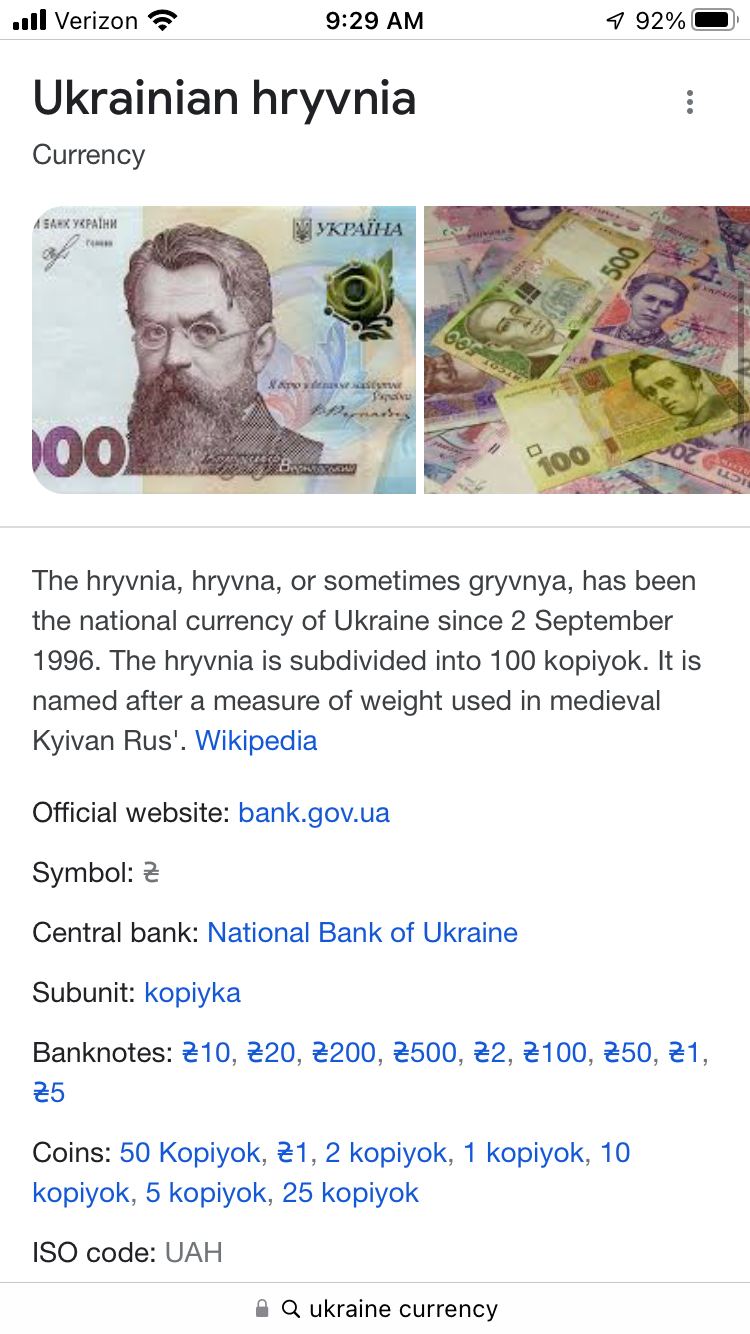
Task: Open the ₴5 banknote link
Action: (x=49, y=1093)
